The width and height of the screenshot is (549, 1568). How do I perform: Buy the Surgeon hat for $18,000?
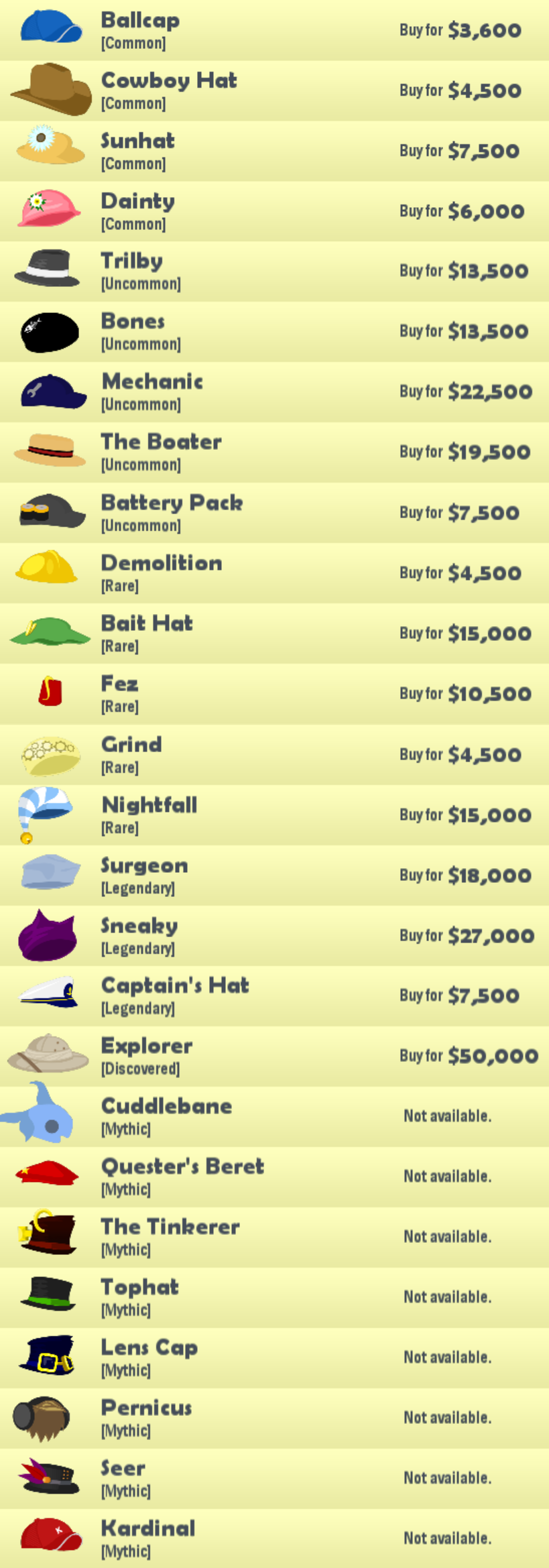(465, 876)
